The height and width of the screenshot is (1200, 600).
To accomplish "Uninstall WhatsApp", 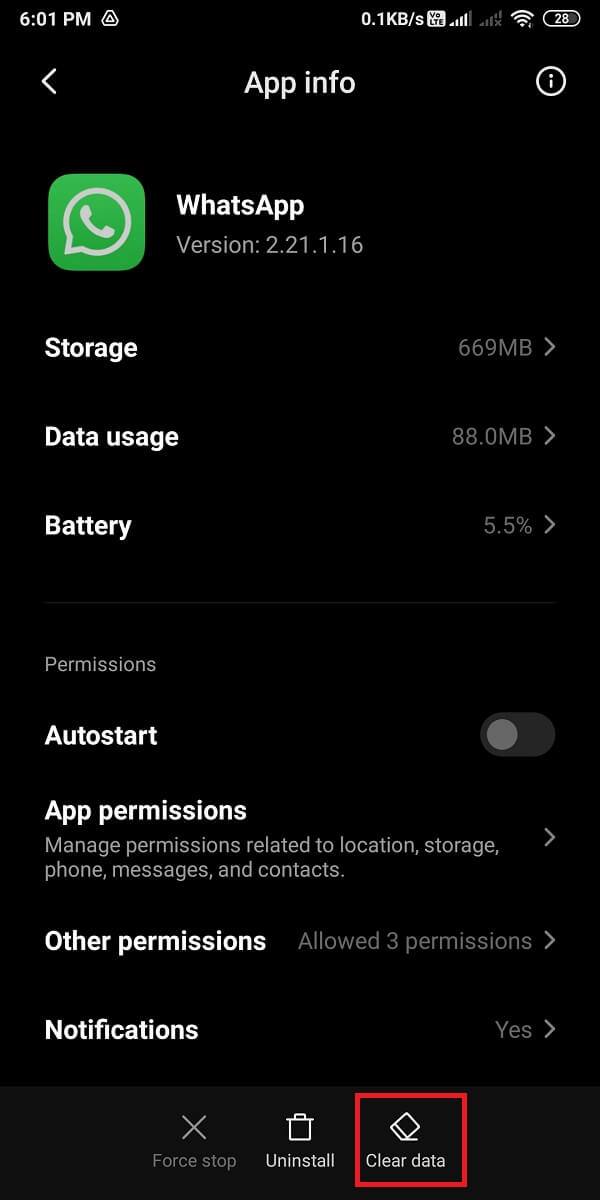I will [299, 1142].
